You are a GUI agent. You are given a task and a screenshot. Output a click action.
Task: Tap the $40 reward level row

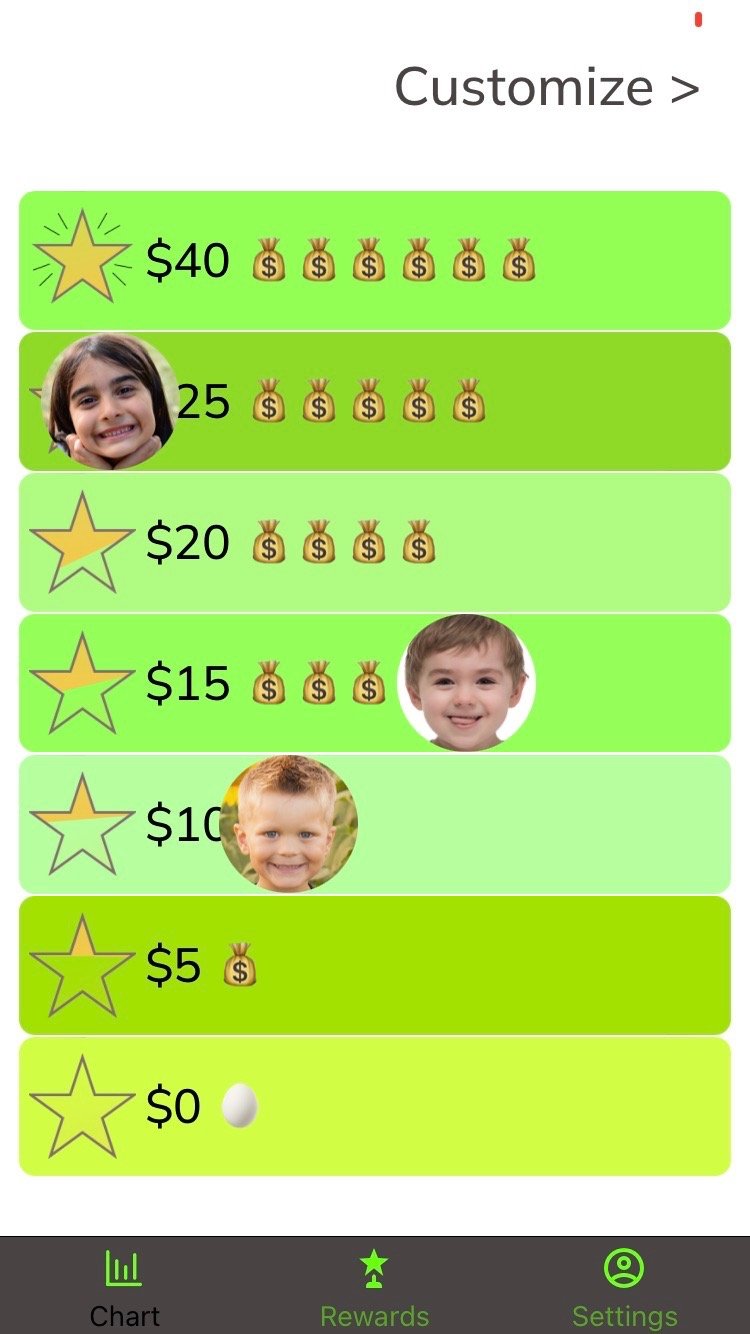pyautogui.click(x=375, y=260)
